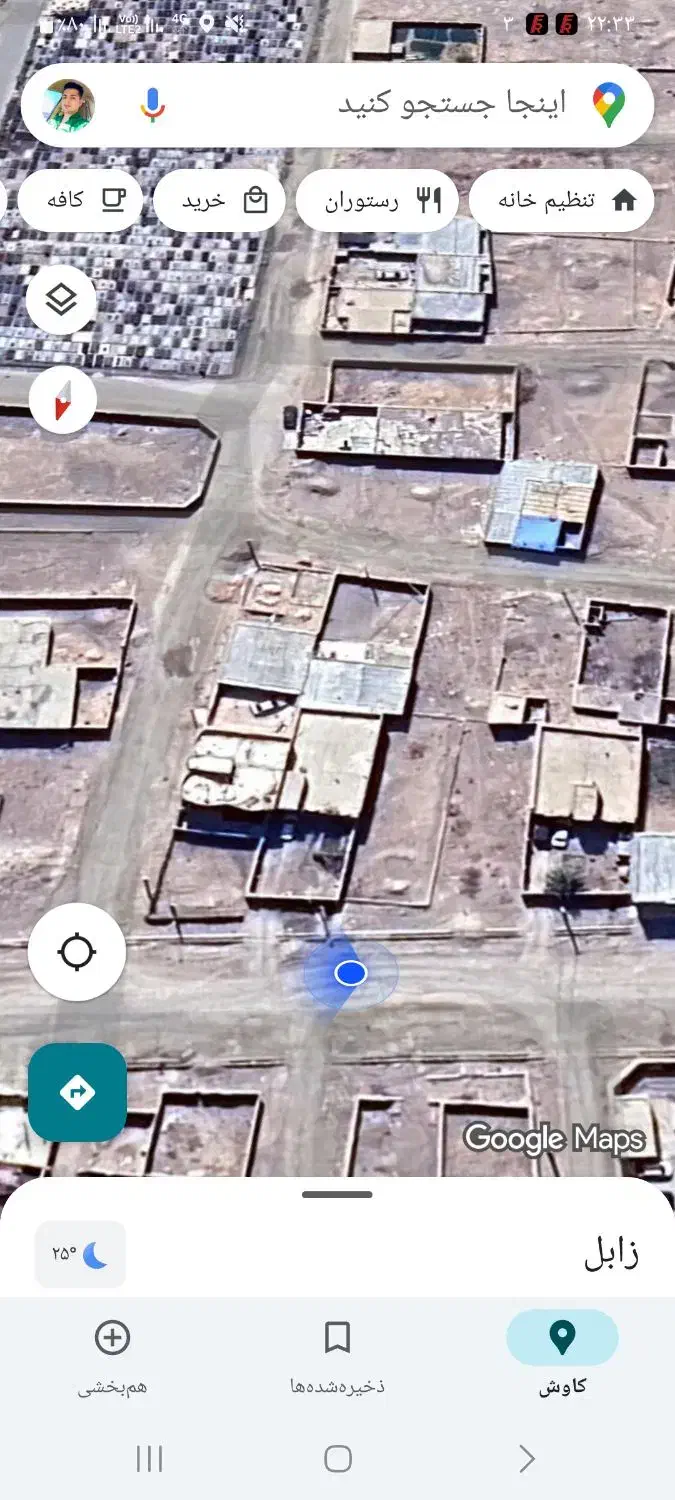This screenshot has width=675, height=1500.
Task: Open the account profile picture
Action: coord(69,105)
